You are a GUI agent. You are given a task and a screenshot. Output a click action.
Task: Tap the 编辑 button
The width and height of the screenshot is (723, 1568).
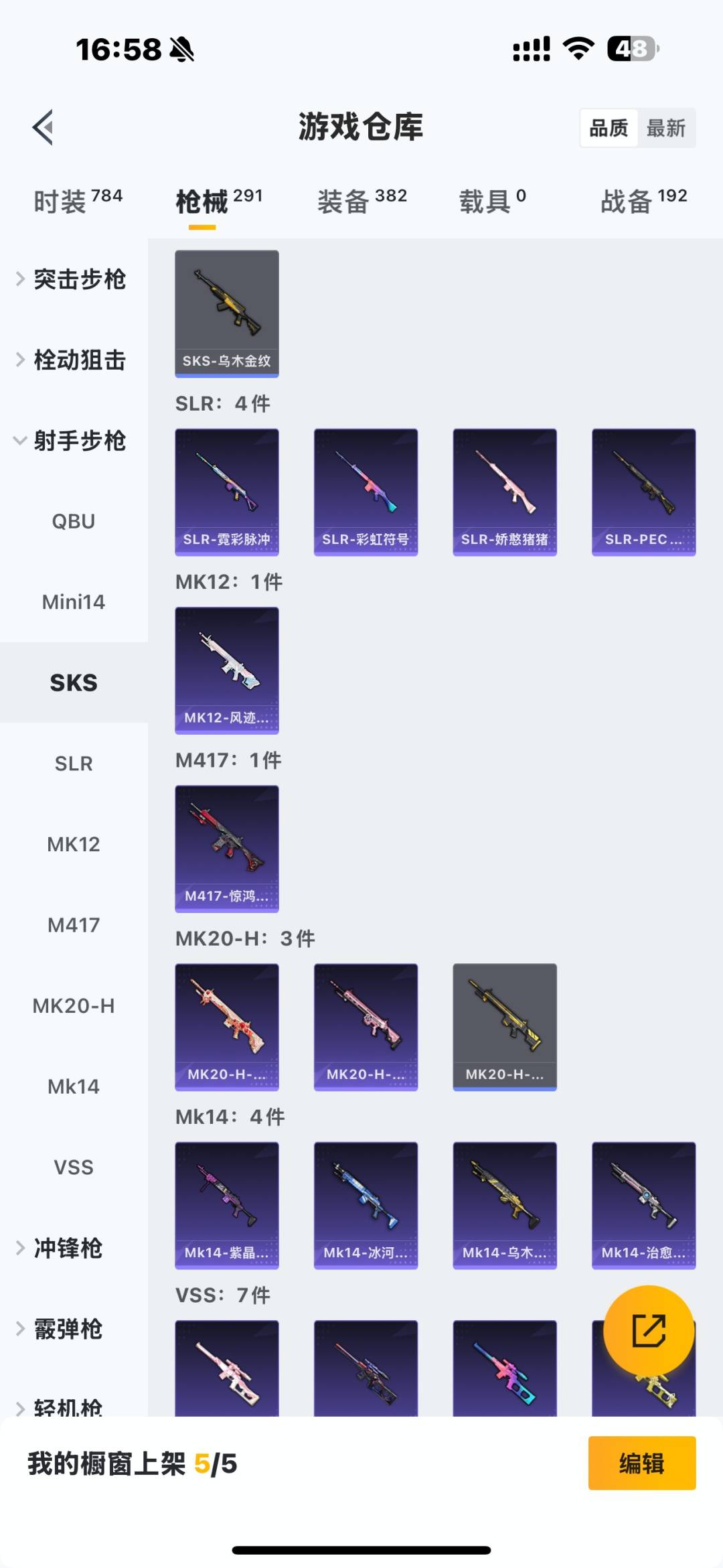(x=641, y=1464)
